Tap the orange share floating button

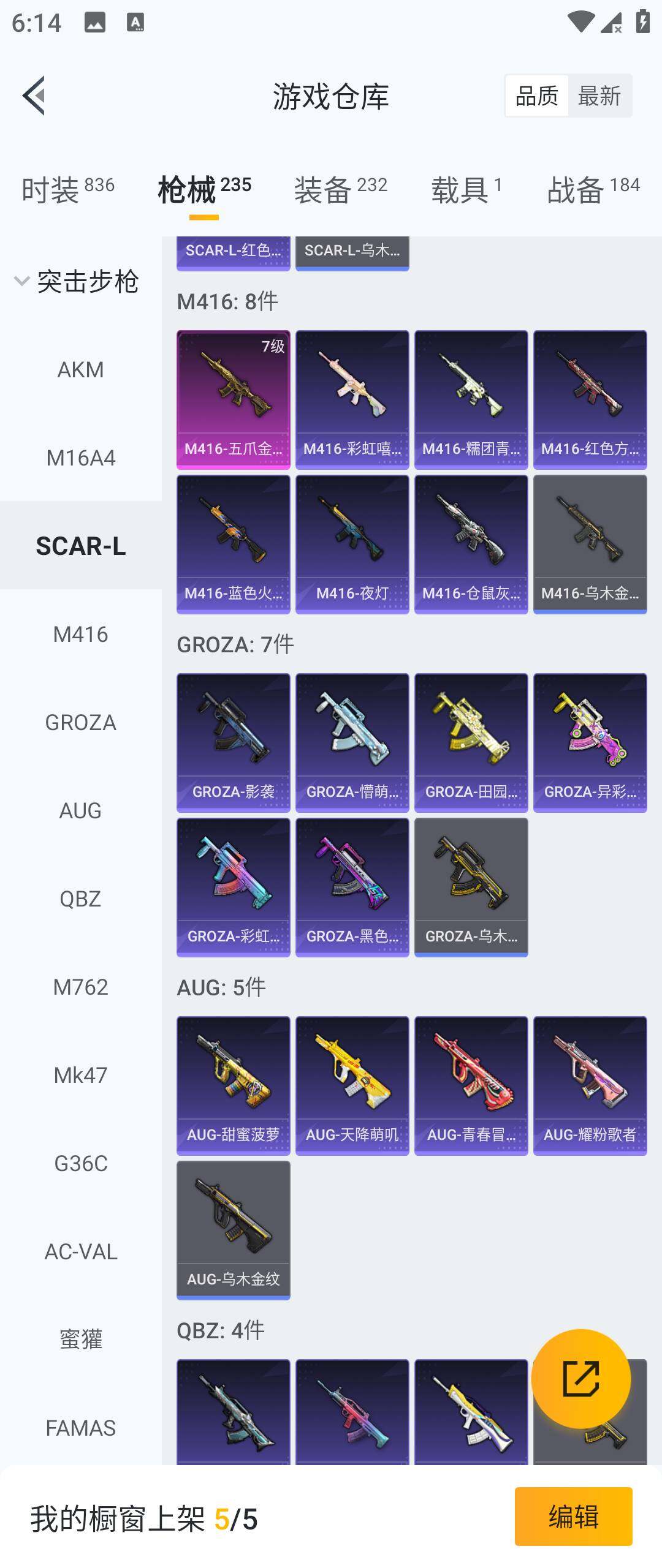point(580,1378)
